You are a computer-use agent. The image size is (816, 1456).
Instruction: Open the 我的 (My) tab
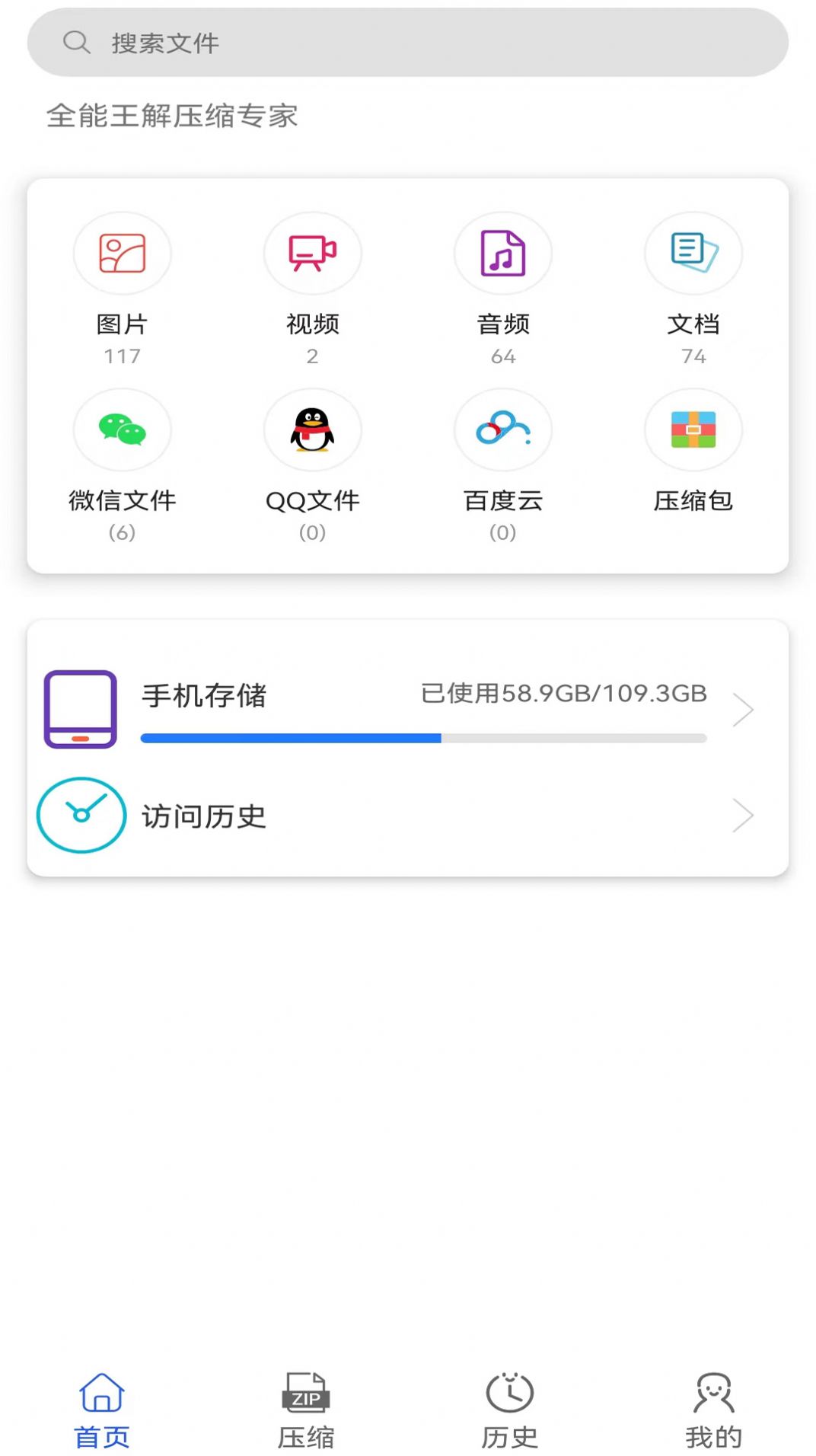pyautogui.click(x=714, y=1410)
